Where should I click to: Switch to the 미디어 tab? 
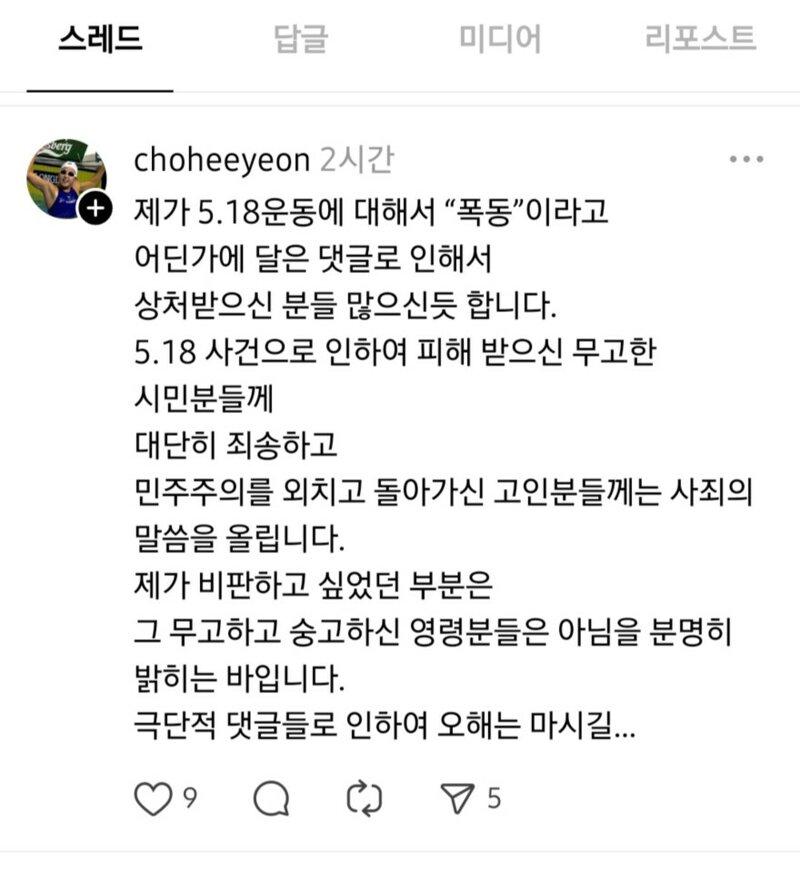click(500, 40)
